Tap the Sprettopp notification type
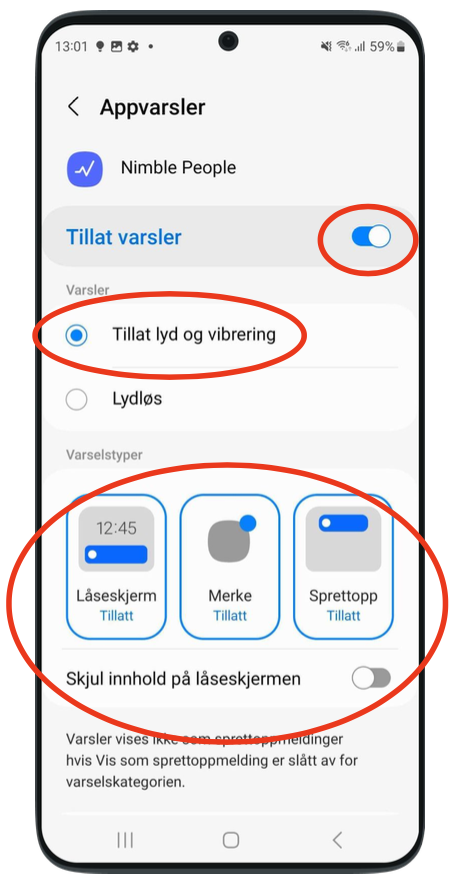The width and height of the screenshot is (455, 886). pyautogui.click(x=343, y=566)
